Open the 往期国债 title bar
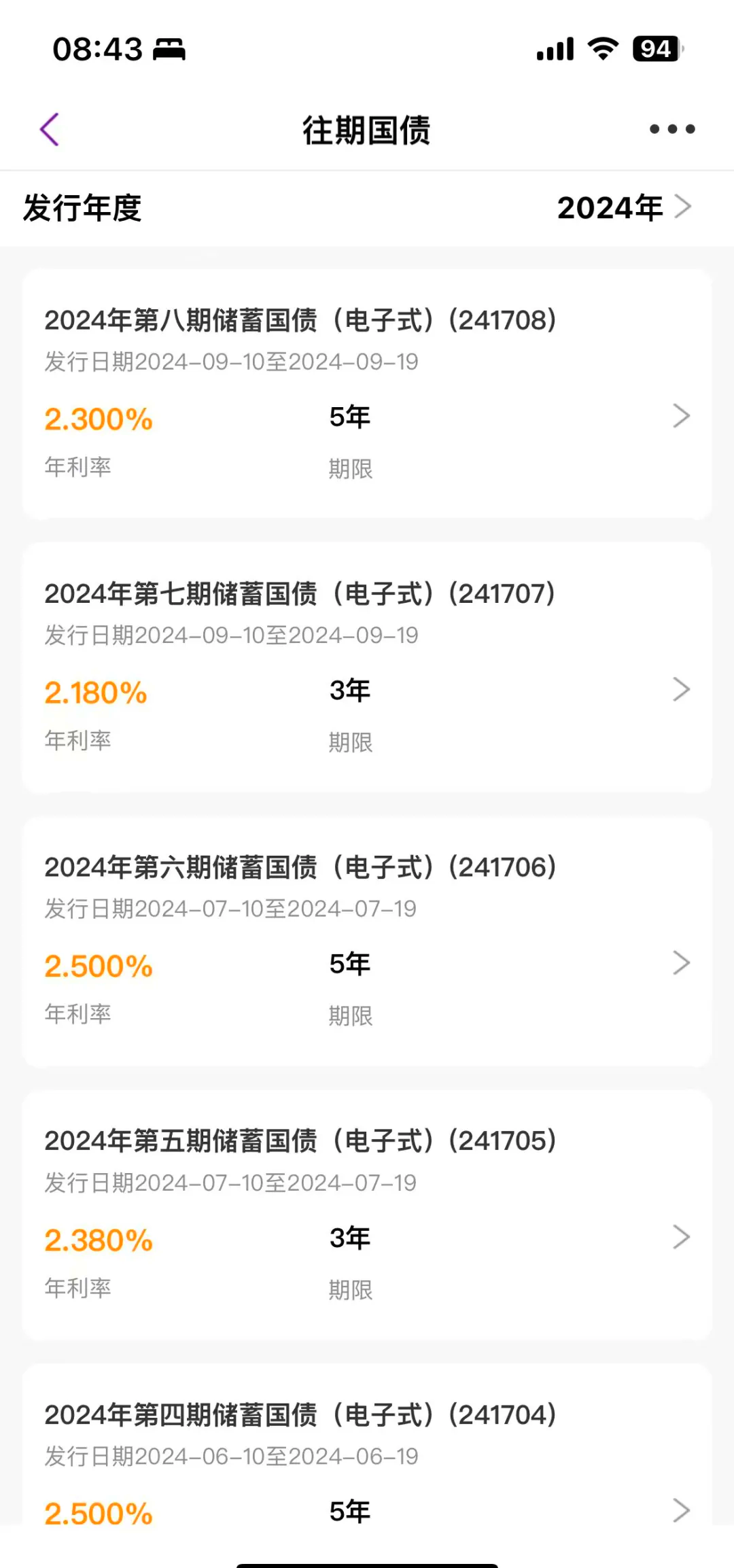This screenshot has width=734, height=1568. tap(367, 130)
